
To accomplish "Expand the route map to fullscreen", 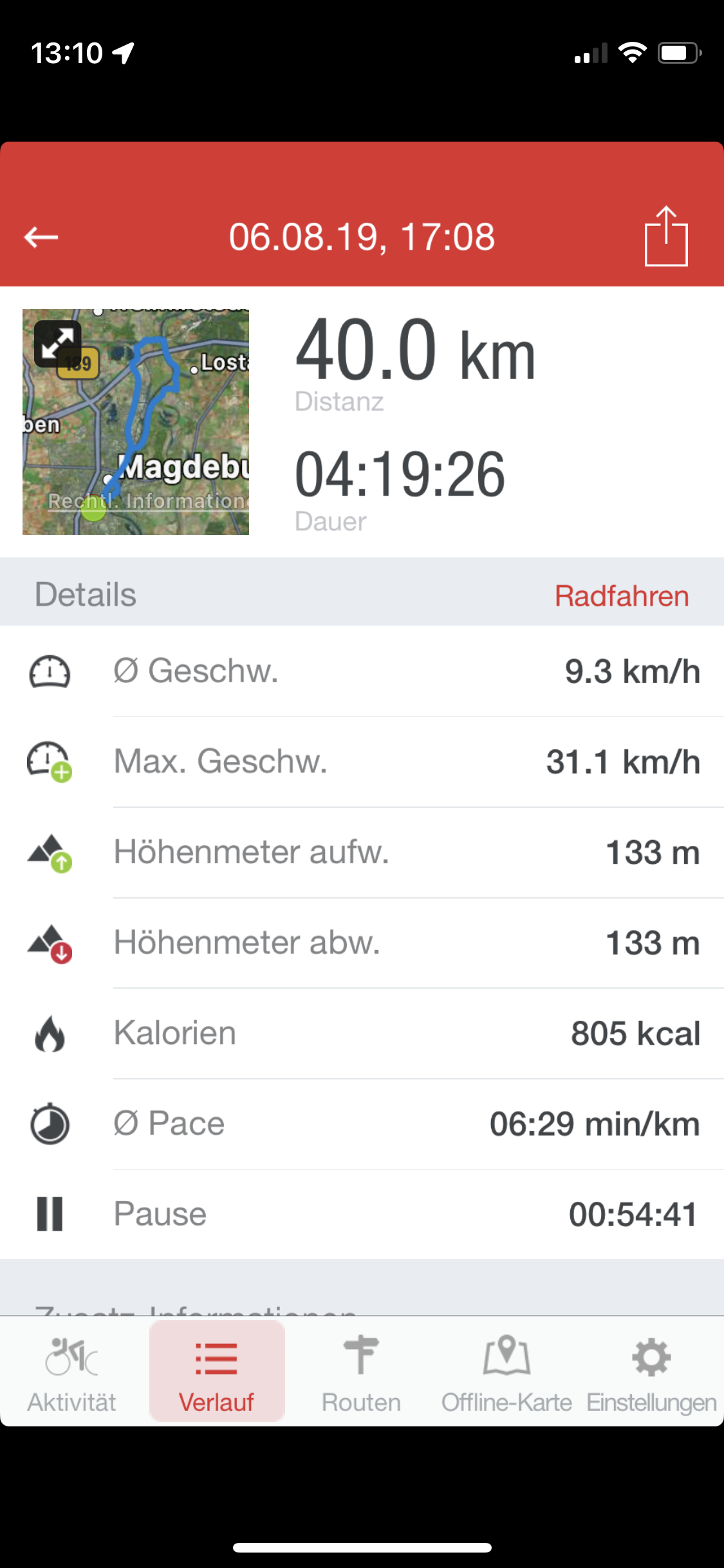I will tap(58, 344).
